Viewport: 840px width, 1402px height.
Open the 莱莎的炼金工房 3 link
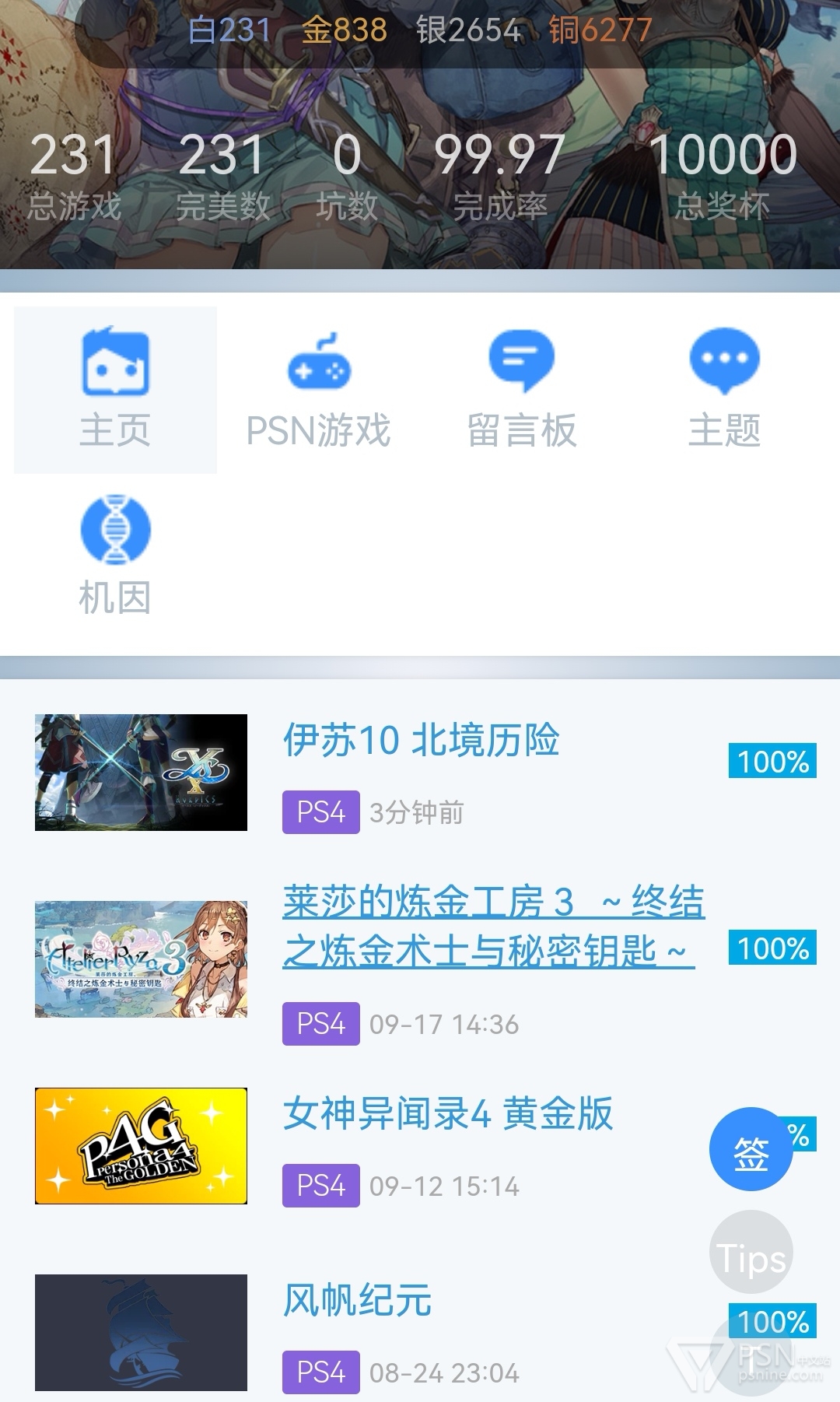coord(493,927)
